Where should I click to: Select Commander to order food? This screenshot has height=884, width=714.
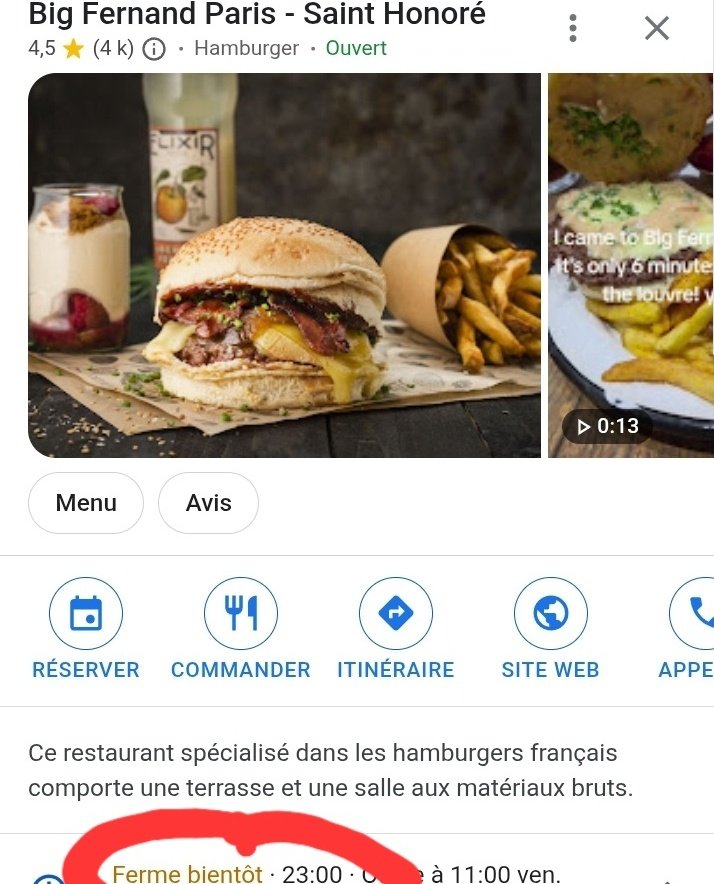pos(241,614)
